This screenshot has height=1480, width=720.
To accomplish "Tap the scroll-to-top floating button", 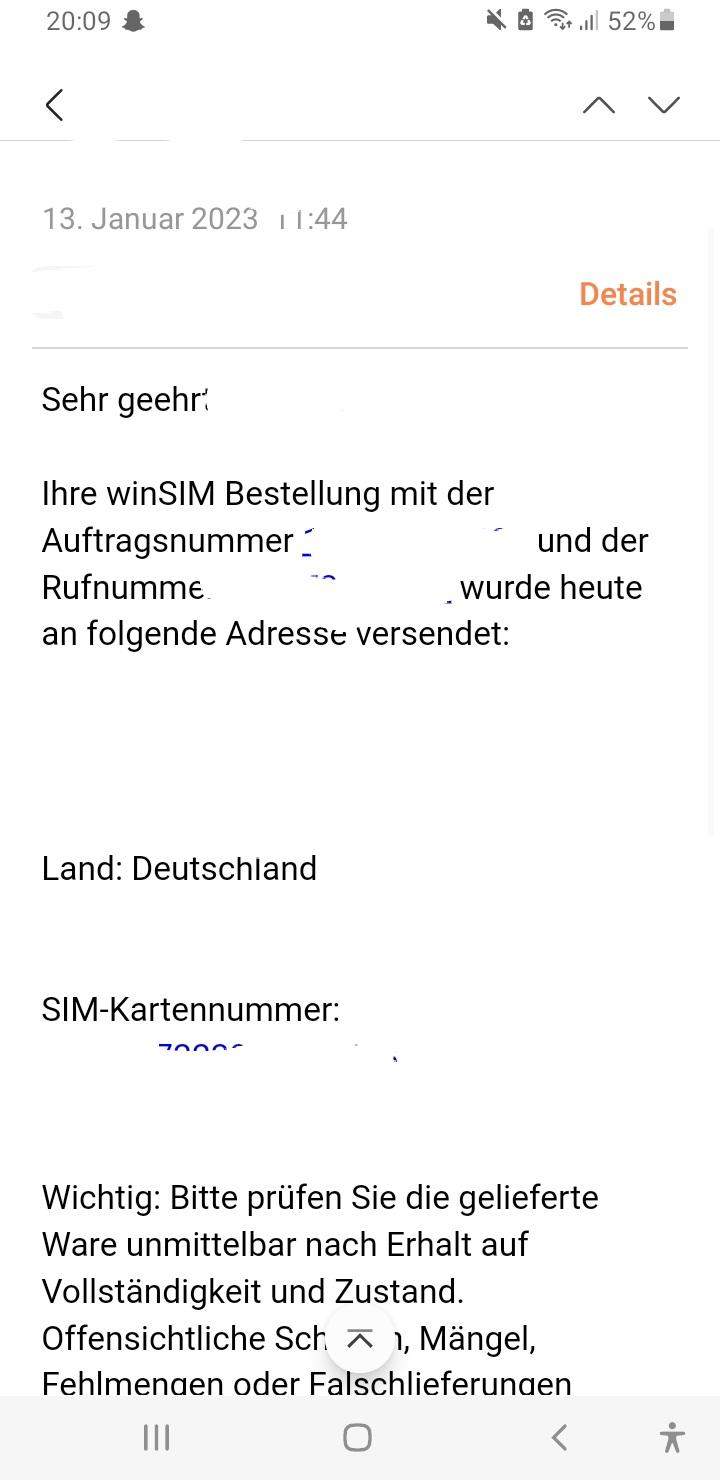I will 359,1338.
